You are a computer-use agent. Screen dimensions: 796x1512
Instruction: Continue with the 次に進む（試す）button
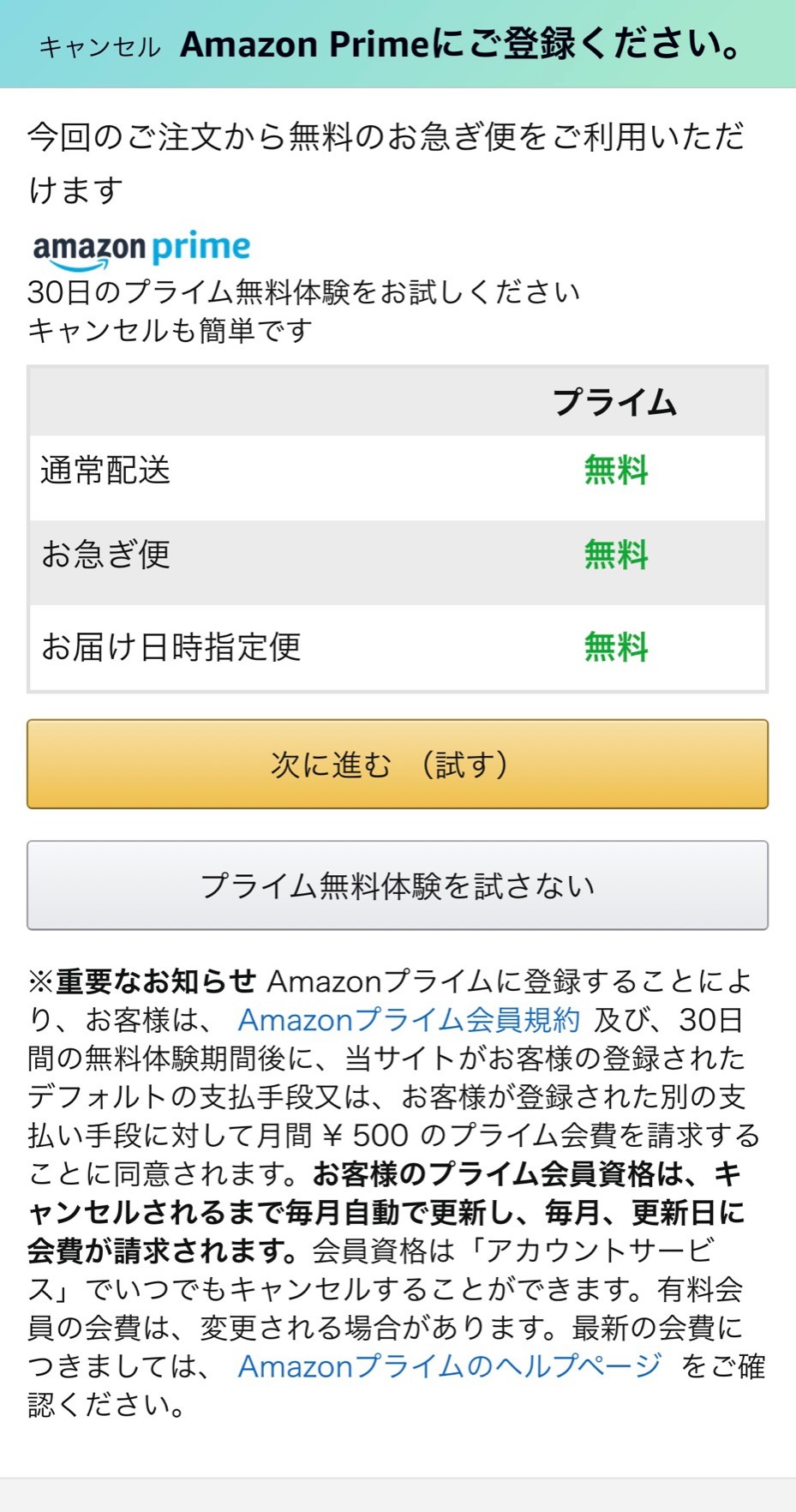398,764
